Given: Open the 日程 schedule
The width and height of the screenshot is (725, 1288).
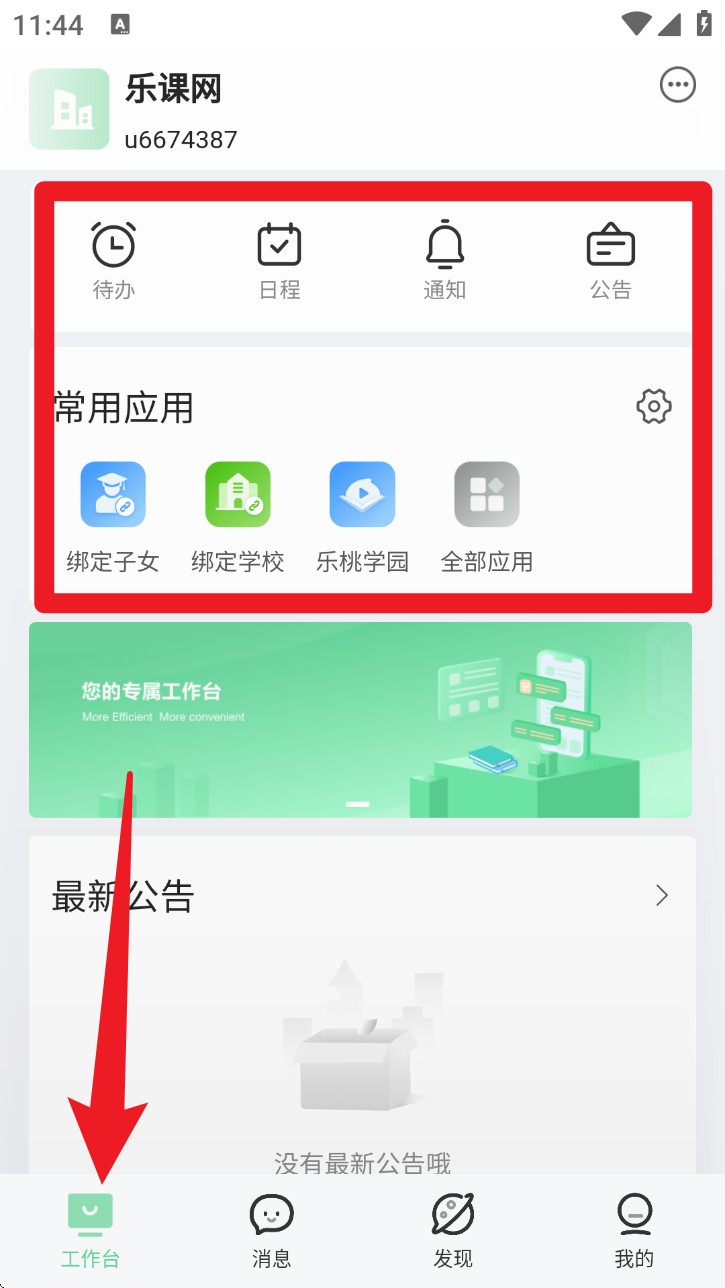Looking at the screenshot, I should pyautogui.click(x=279, y=261).
